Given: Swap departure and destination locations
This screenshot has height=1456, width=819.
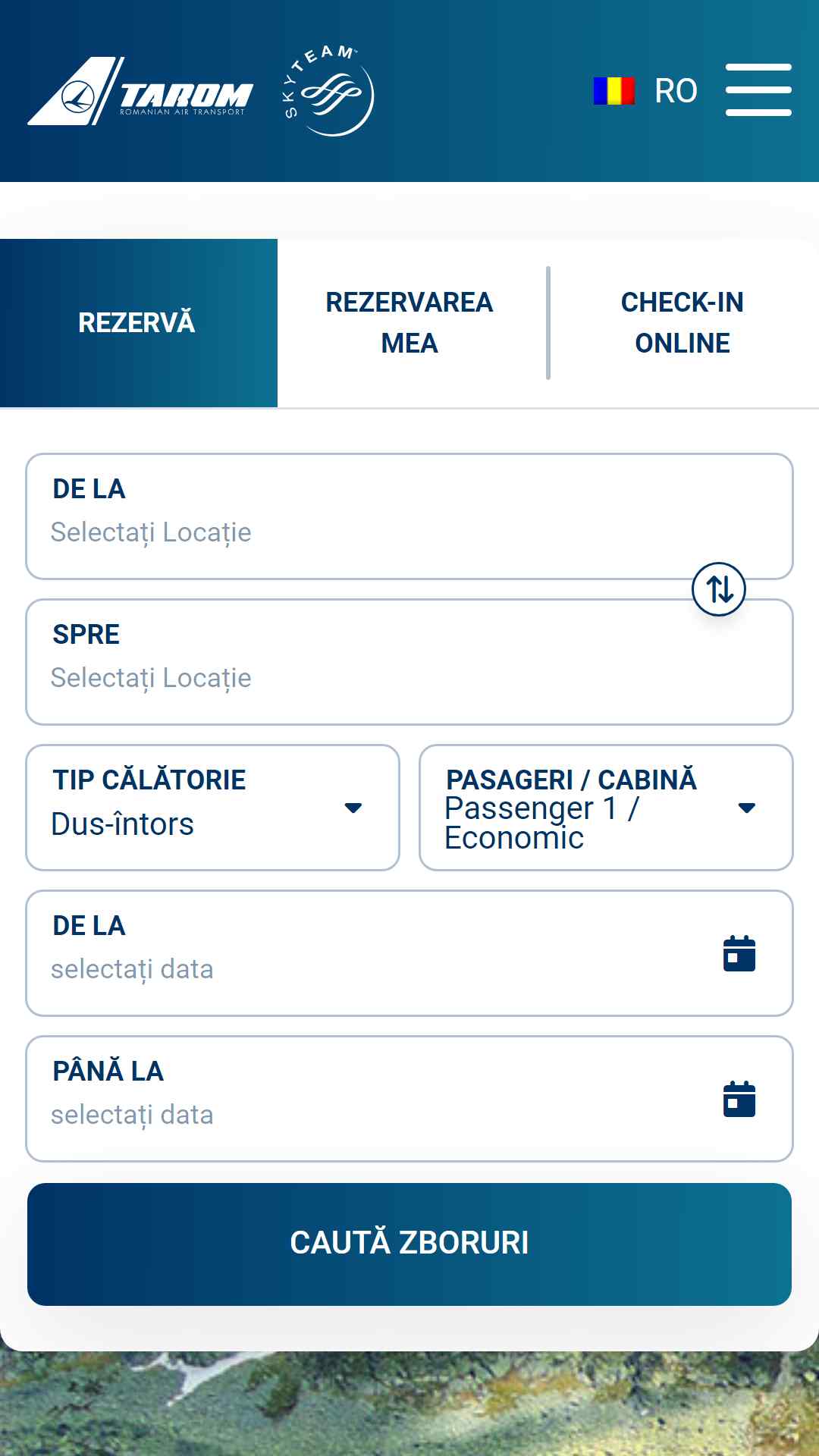Looking at the screenshot, I should coord(719,589).
